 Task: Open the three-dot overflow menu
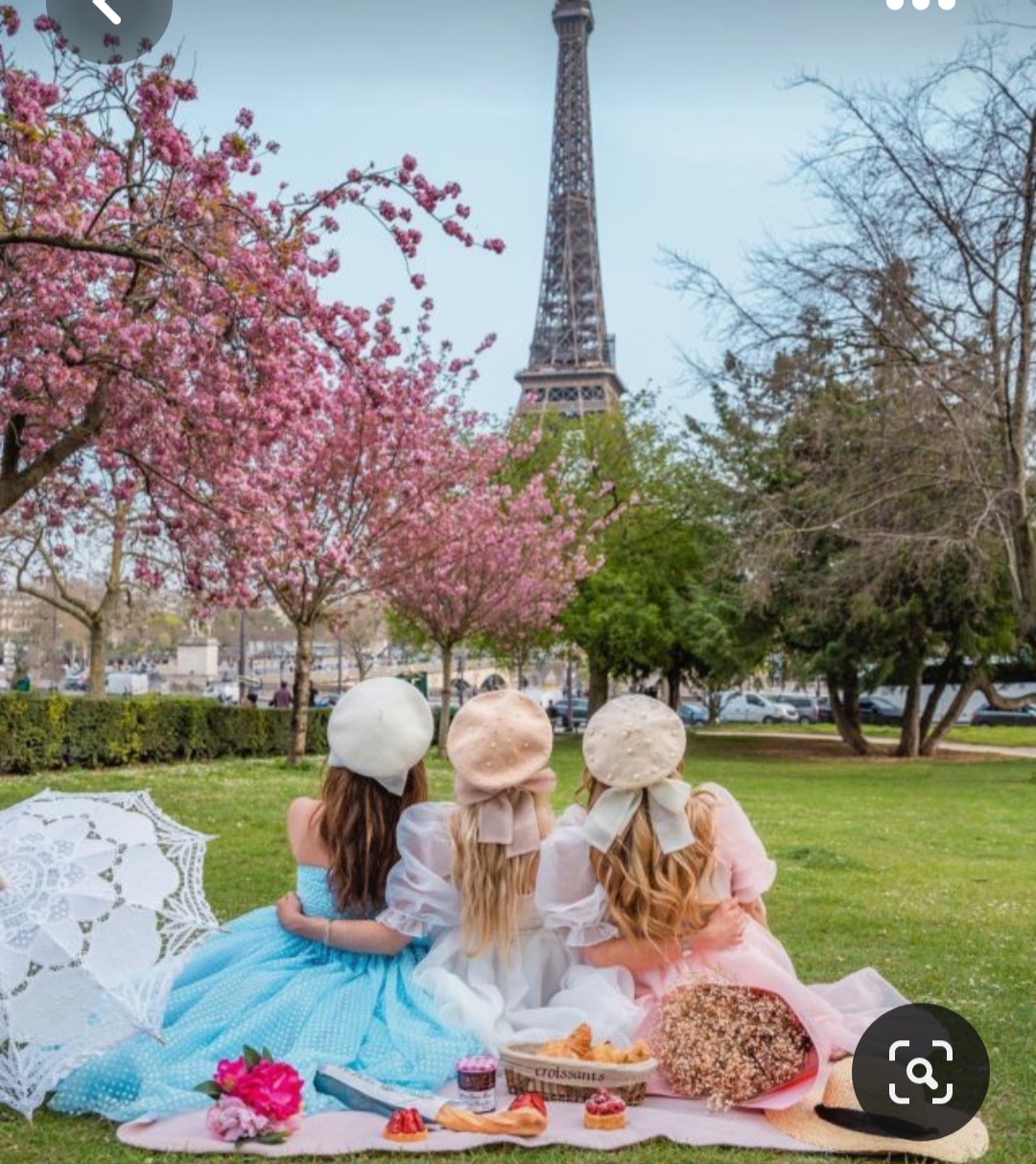(x=920, y=5)
